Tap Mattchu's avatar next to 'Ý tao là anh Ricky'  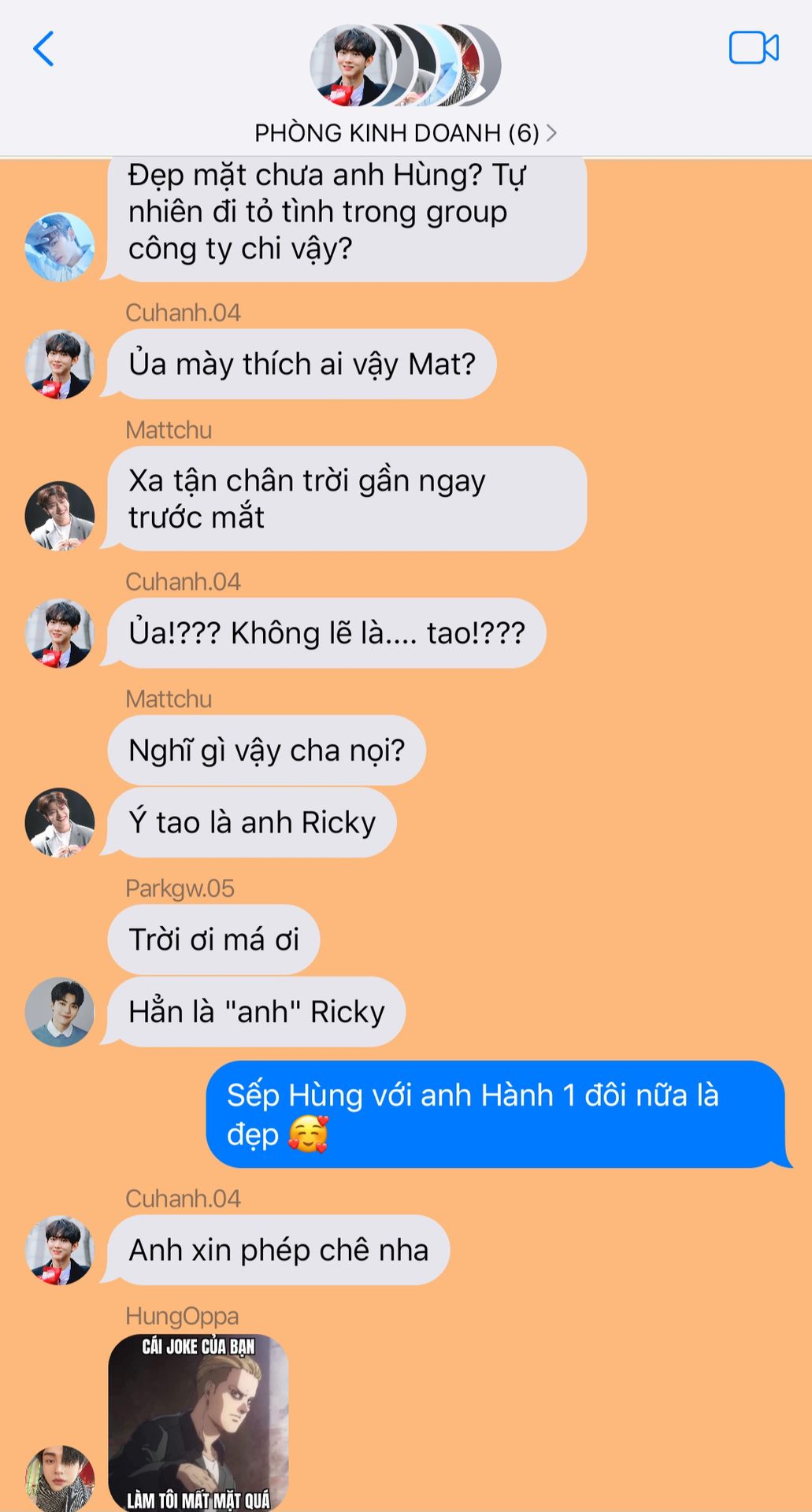click(x=60, y=822)
